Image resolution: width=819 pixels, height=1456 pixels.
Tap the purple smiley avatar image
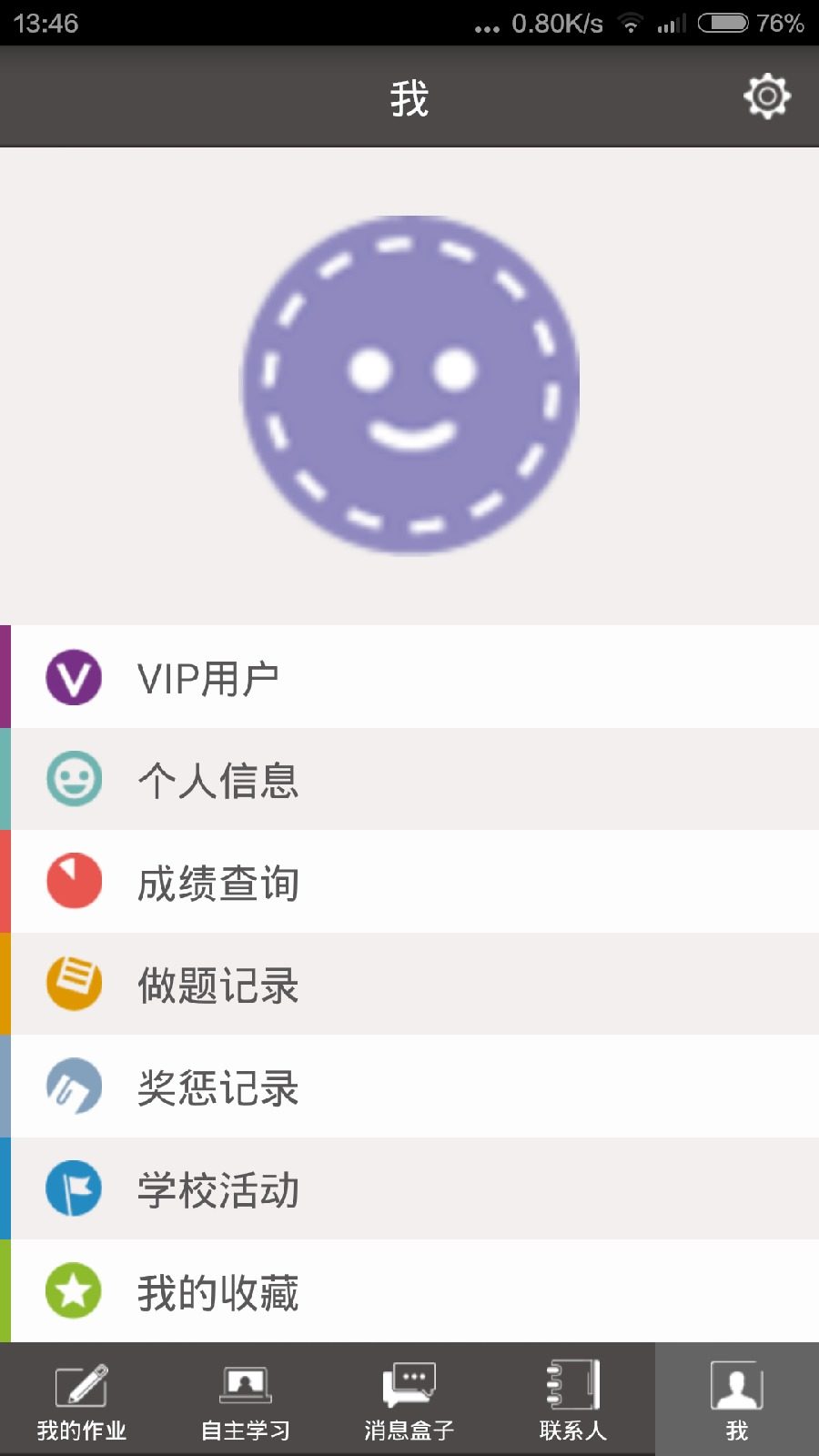point(409,384)
